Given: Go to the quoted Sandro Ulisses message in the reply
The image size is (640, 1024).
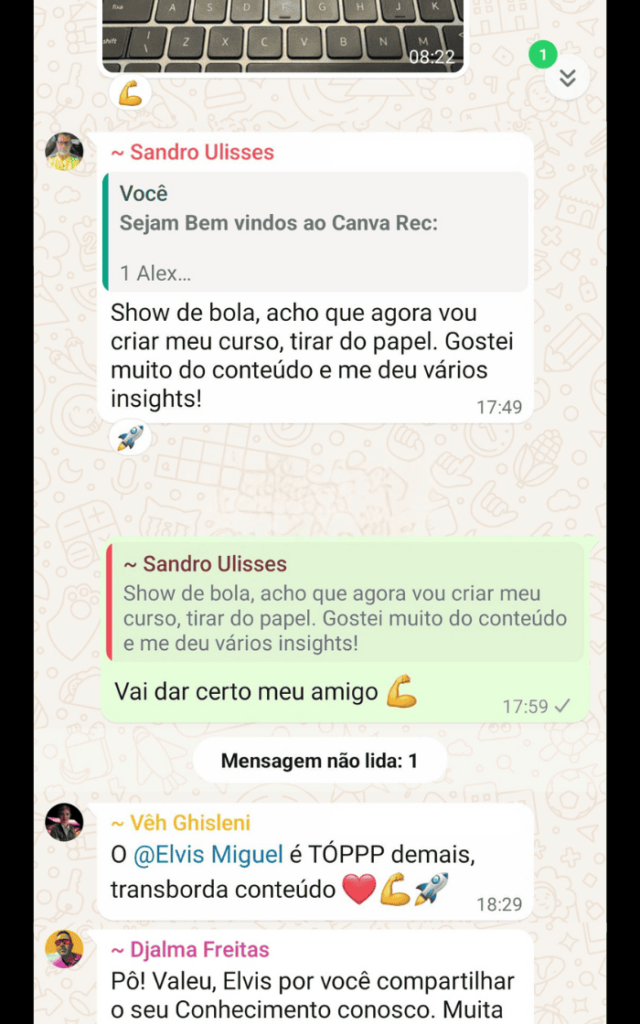Looking at the screenshot, I should (x=345, y=603).
